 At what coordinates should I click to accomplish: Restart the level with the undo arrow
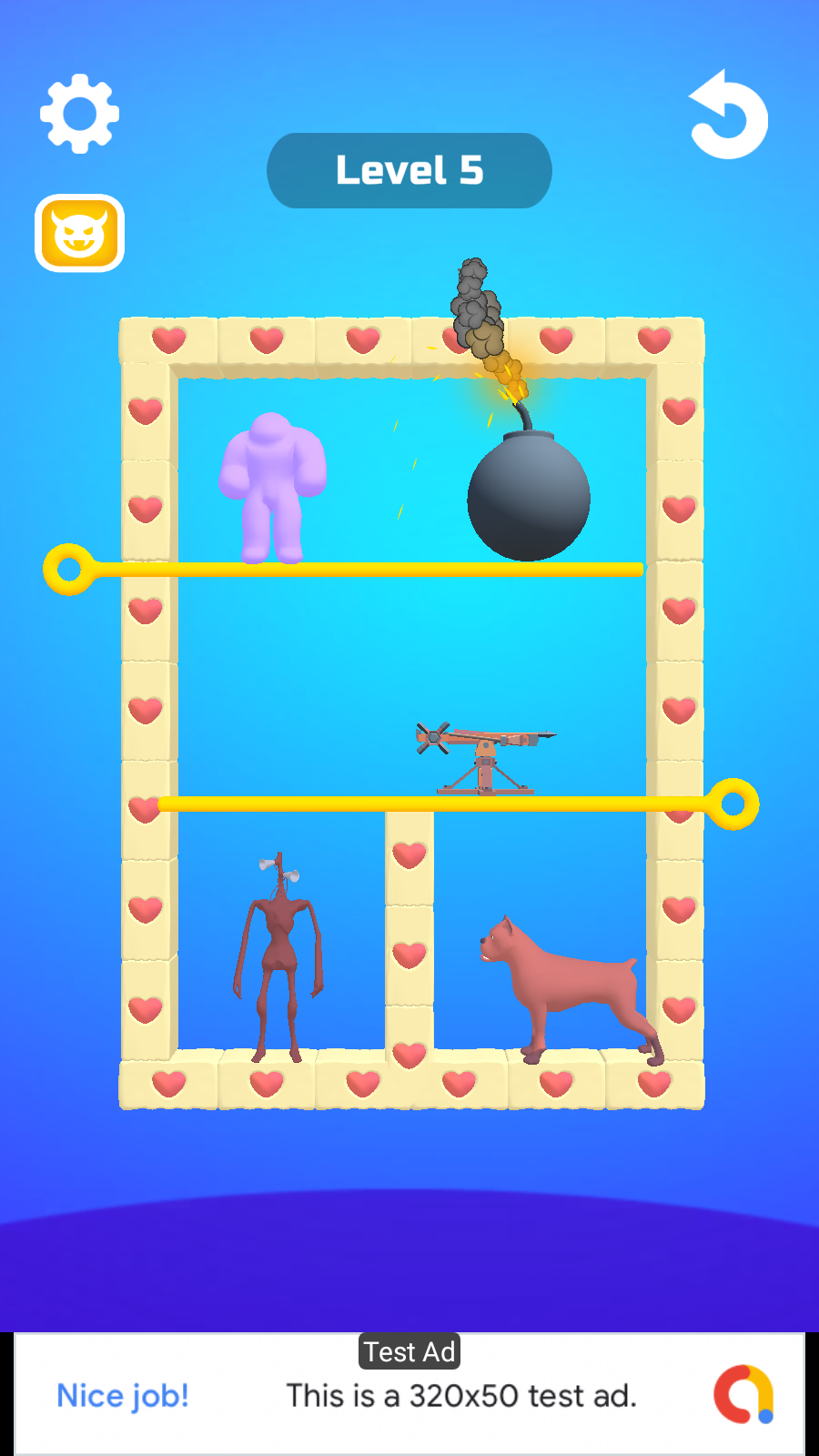pyautogui.click(x=728, y=115)
